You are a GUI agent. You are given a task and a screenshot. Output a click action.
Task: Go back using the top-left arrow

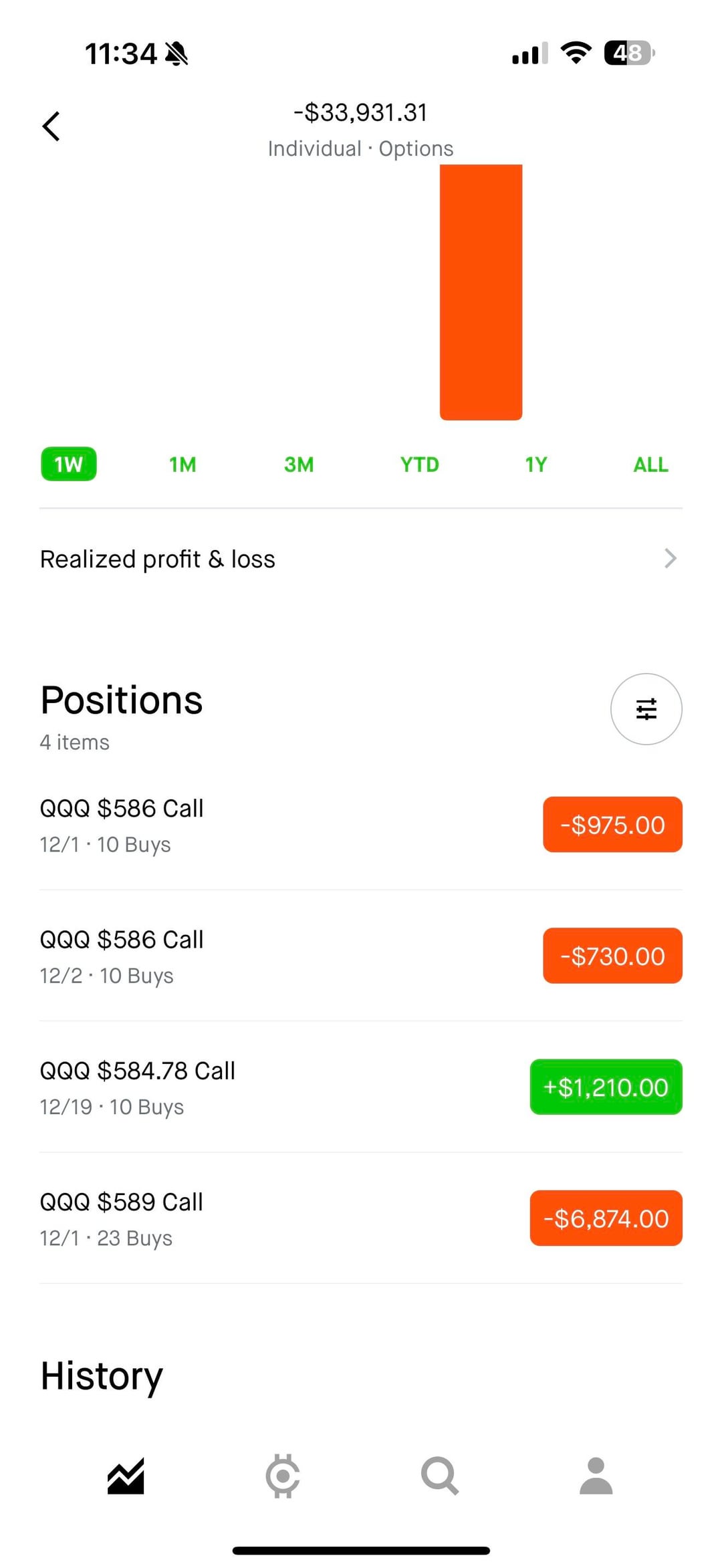51,126
